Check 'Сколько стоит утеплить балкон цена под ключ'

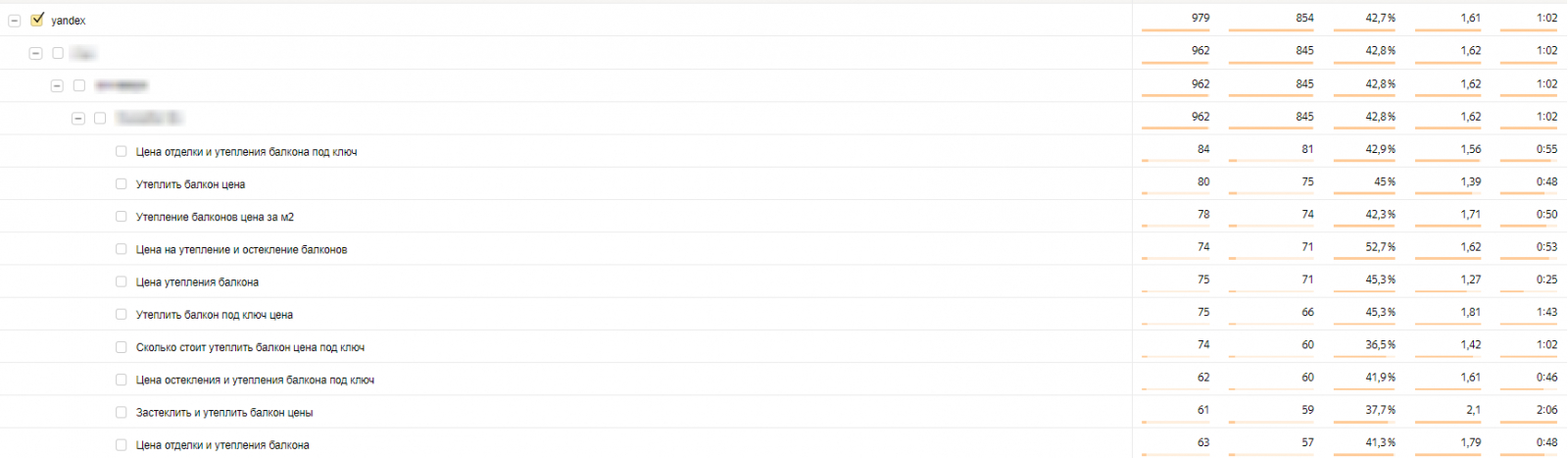pyautogui.click(x=122, y=347)
